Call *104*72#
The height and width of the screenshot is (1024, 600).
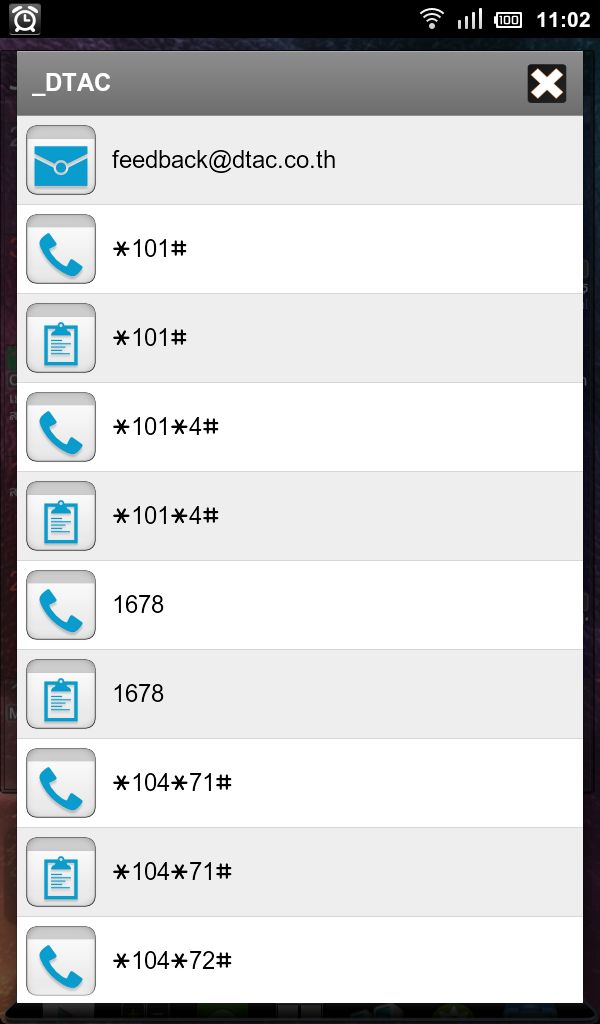coord(300,960)
